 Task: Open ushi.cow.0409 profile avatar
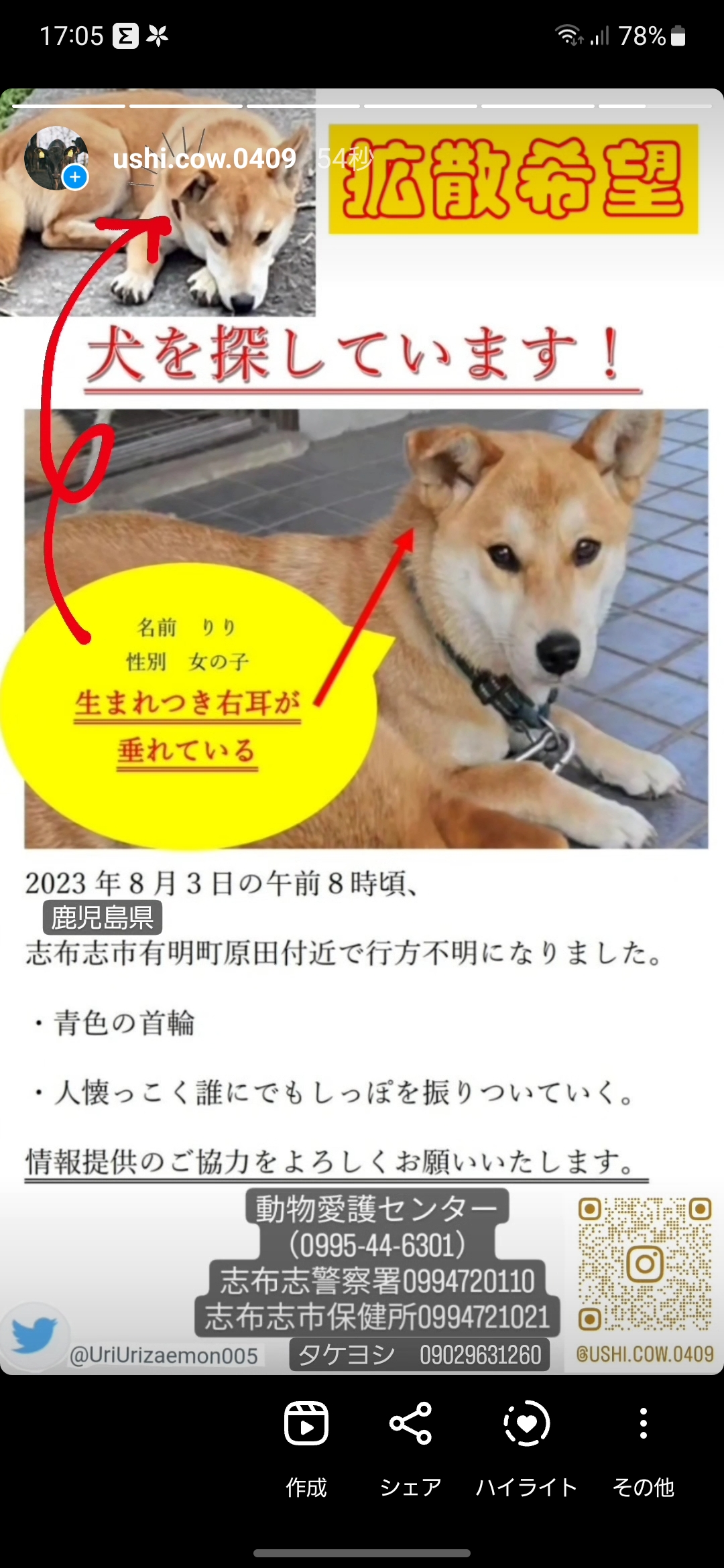(56, 158)
